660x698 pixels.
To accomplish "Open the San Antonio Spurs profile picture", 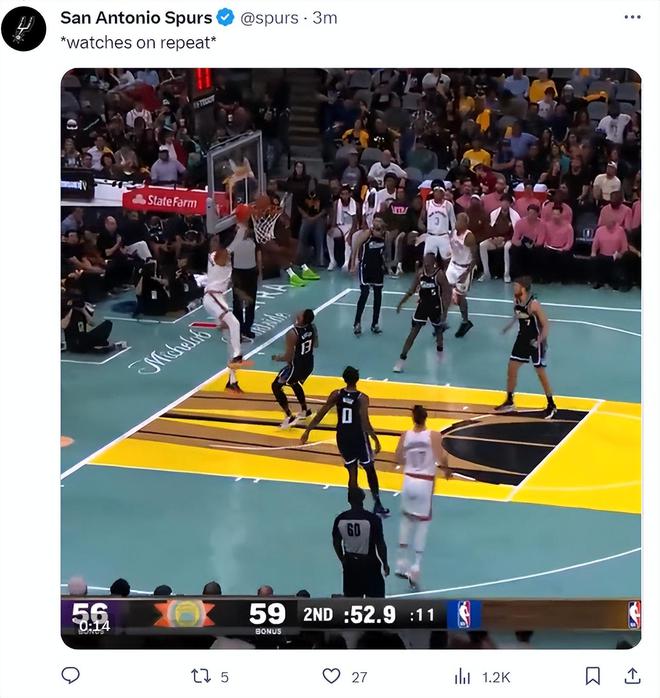I will click(x=24, y=28).
